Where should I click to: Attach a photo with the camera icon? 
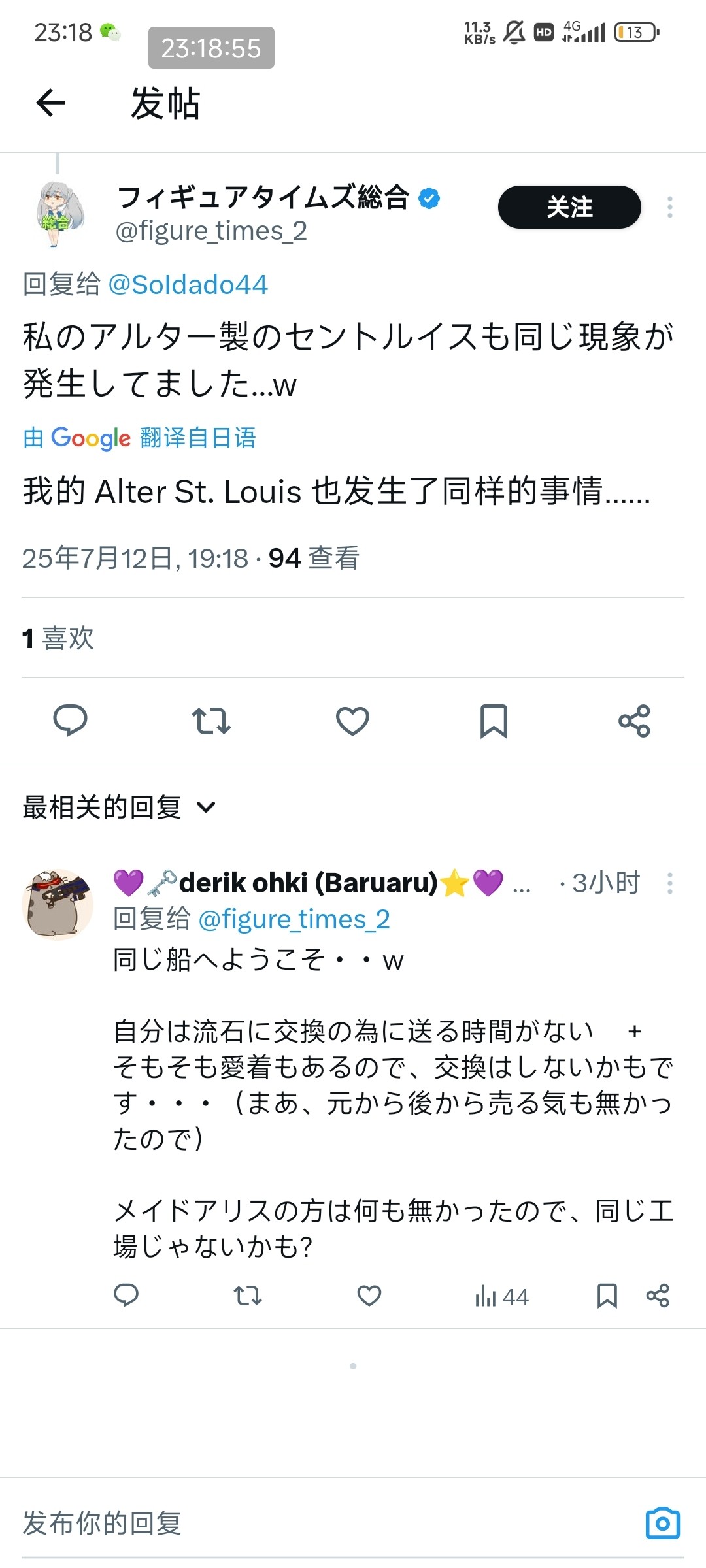pos(662,1523)
